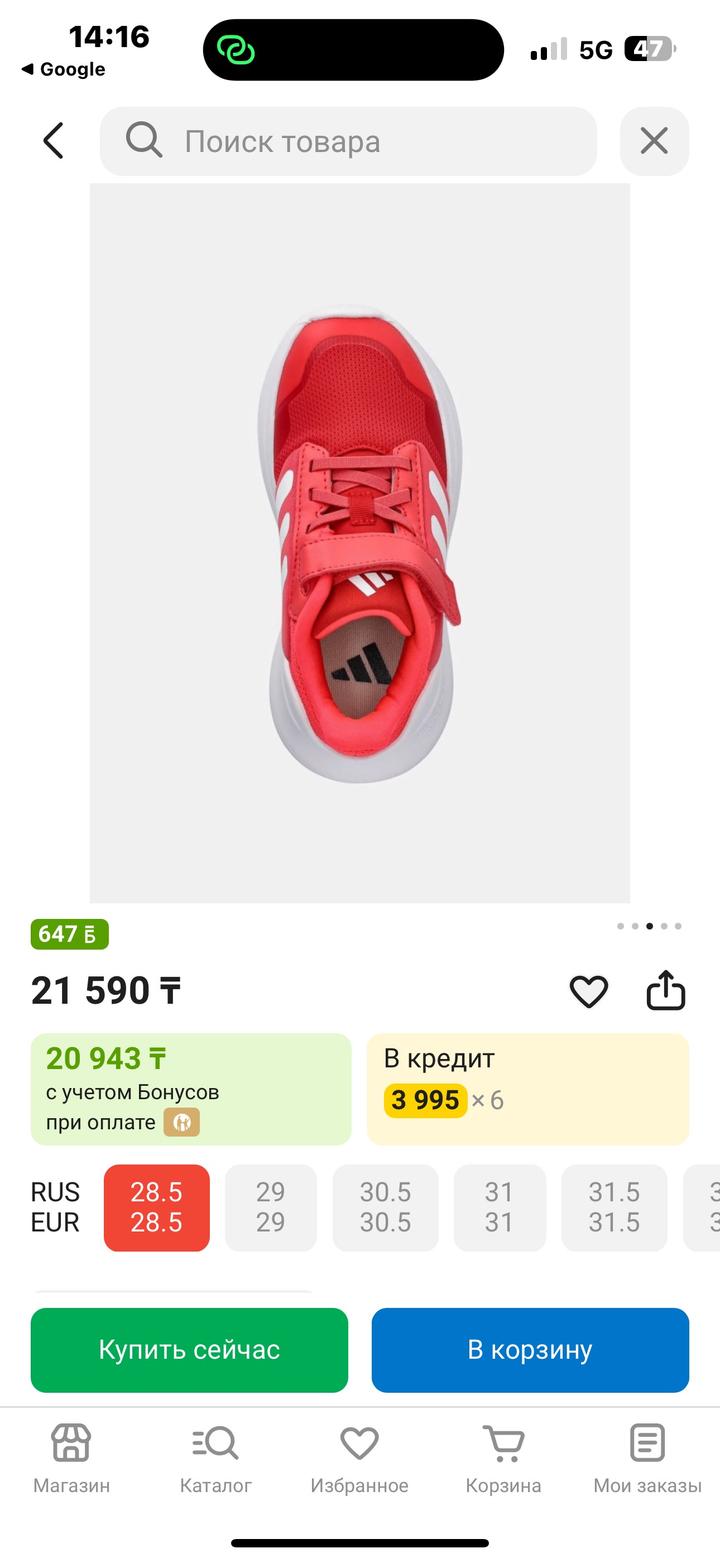720x1561 pixels.
Task: Select size 31.5
Action: 614,1207
